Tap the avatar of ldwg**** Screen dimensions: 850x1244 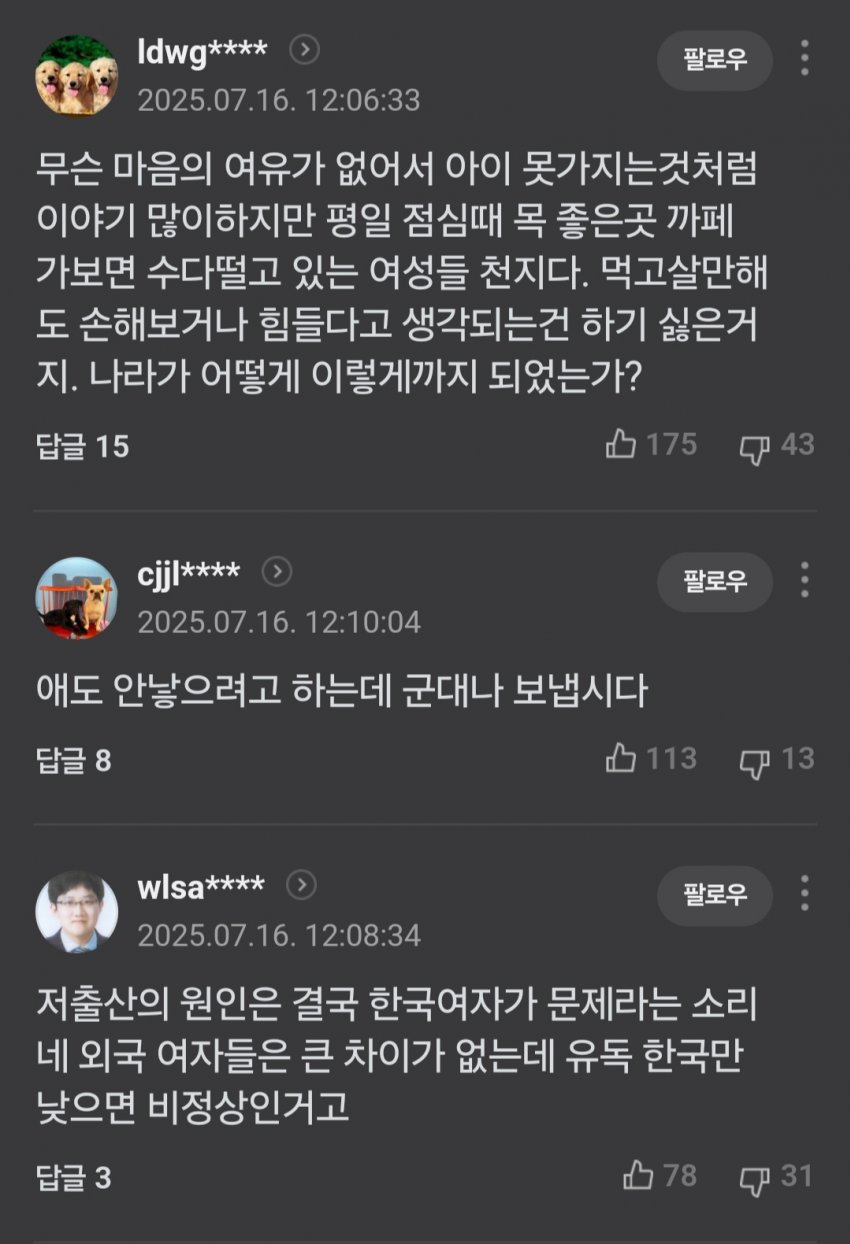(x=76, y=74)
